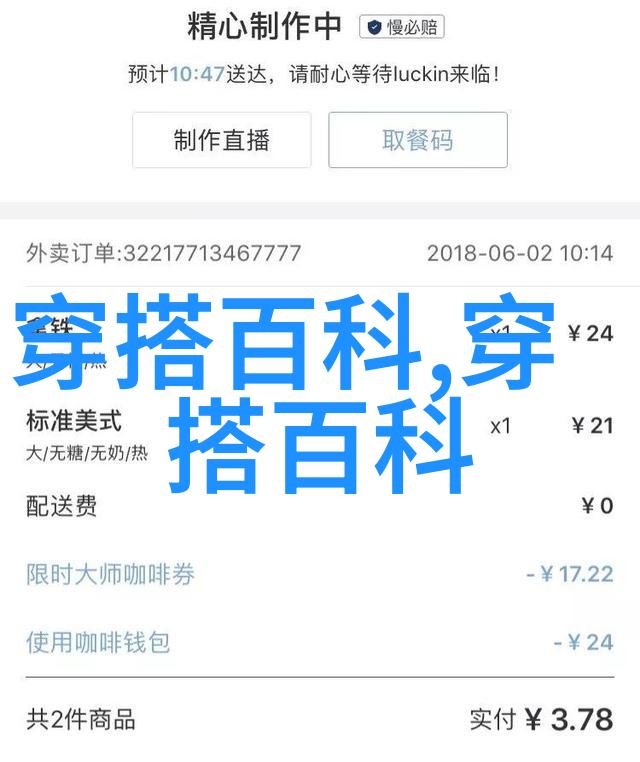This screenshot has height=762, width=640.
Task: Open the 制作直播 live production view
Action: coord(222,140)
